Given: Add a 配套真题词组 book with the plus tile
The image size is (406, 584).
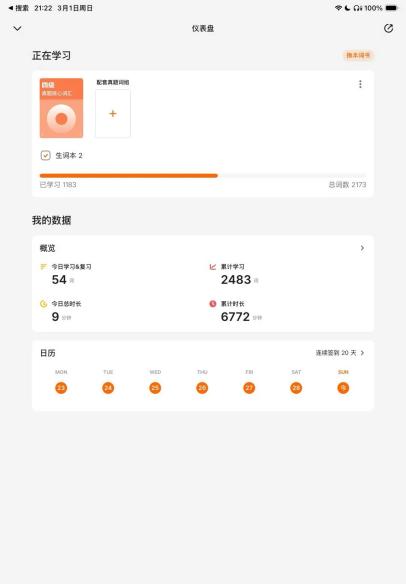Looking at the screenshot, I should (x=113, y=114).
